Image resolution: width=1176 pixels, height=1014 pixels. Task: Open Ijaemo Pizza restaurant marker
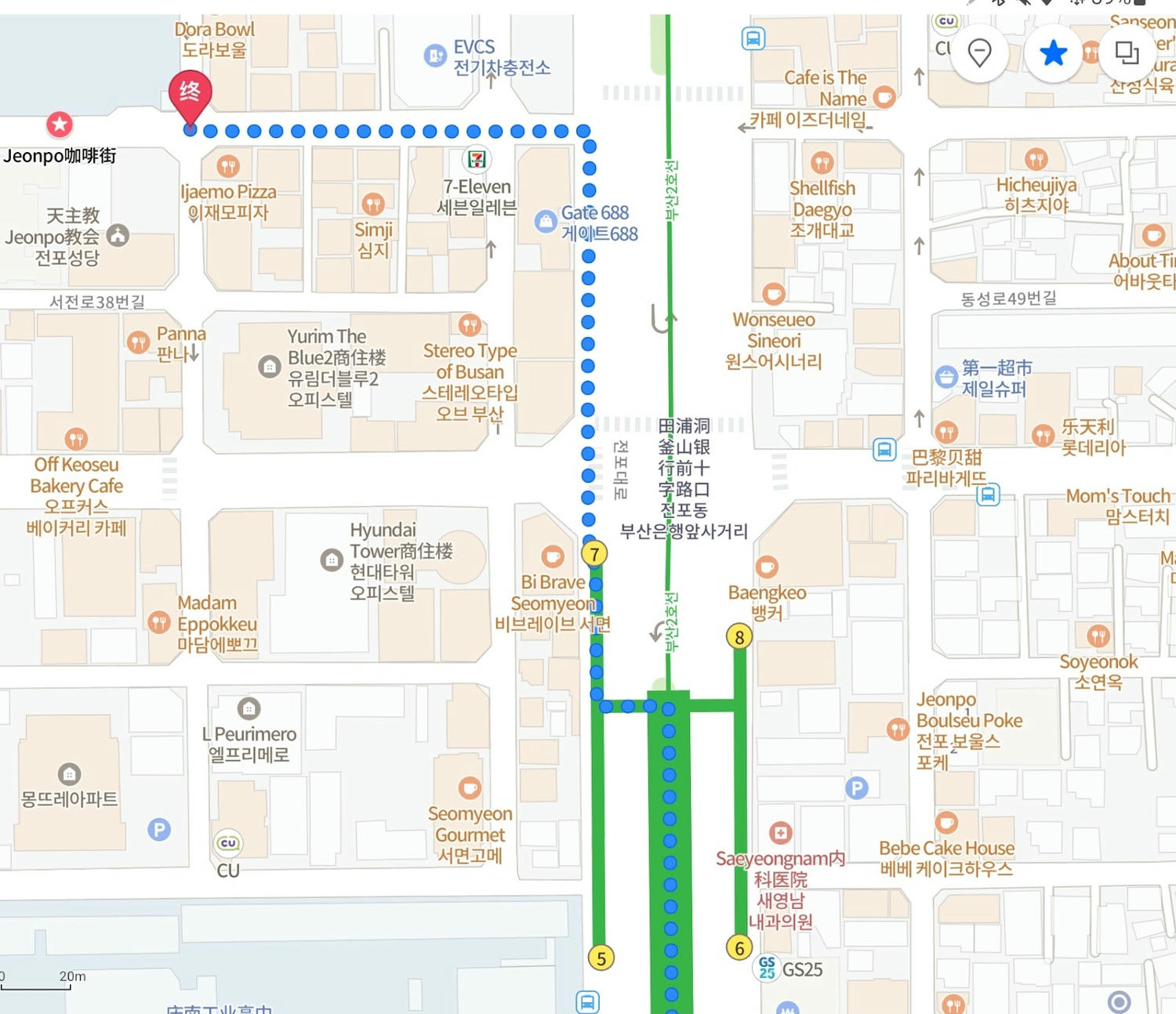click(x=227, y=166)
